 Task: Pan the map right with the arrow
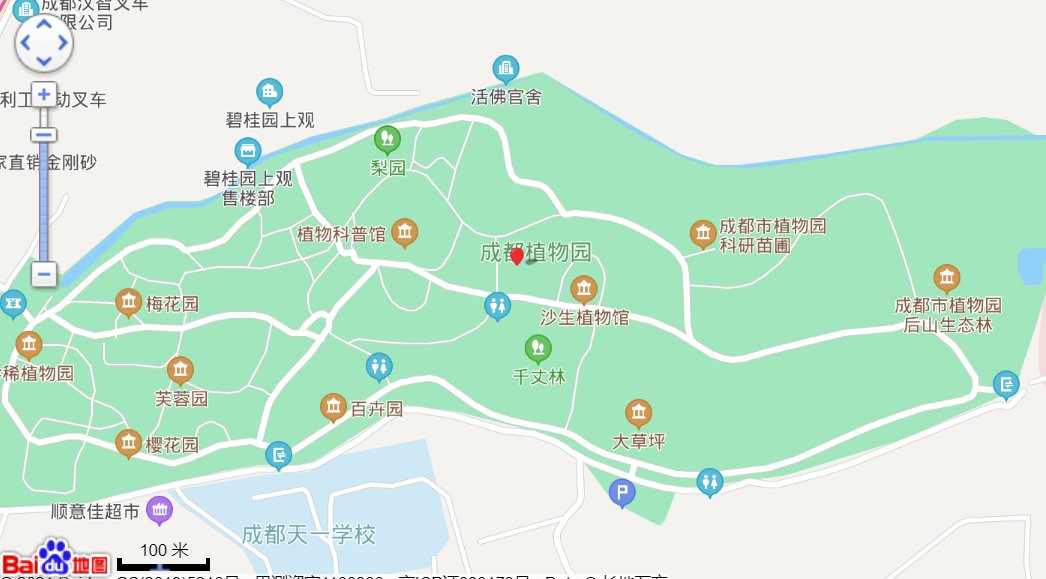63,44
